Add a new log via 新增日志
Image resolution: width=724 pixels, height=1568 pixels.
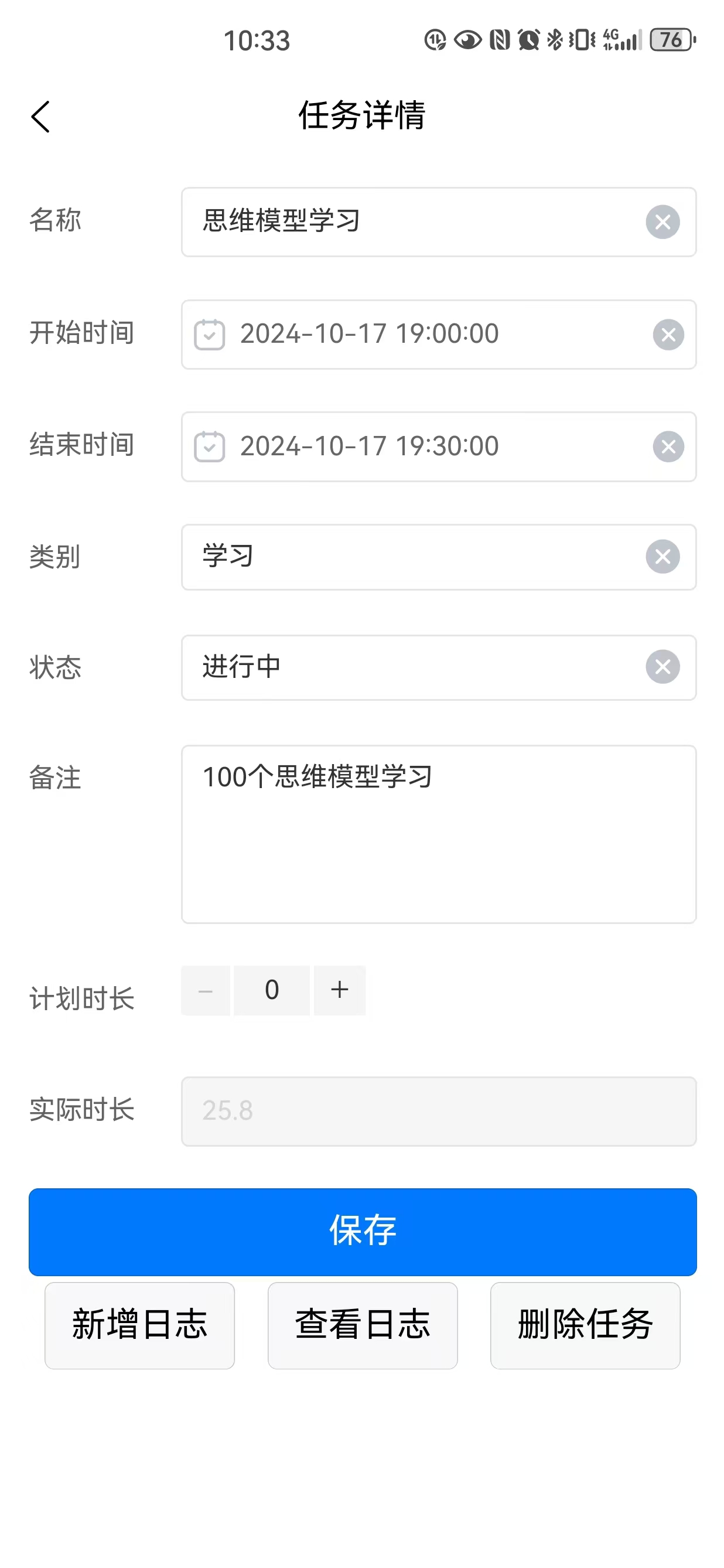139,1325
